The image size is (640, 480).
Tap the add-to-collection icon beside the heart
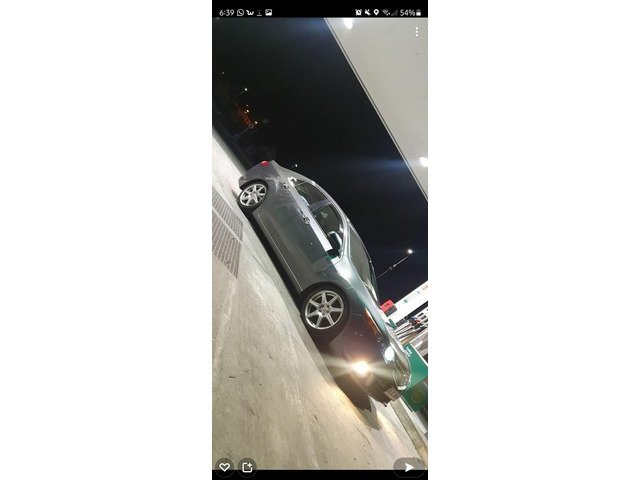[x=246, y=466]
